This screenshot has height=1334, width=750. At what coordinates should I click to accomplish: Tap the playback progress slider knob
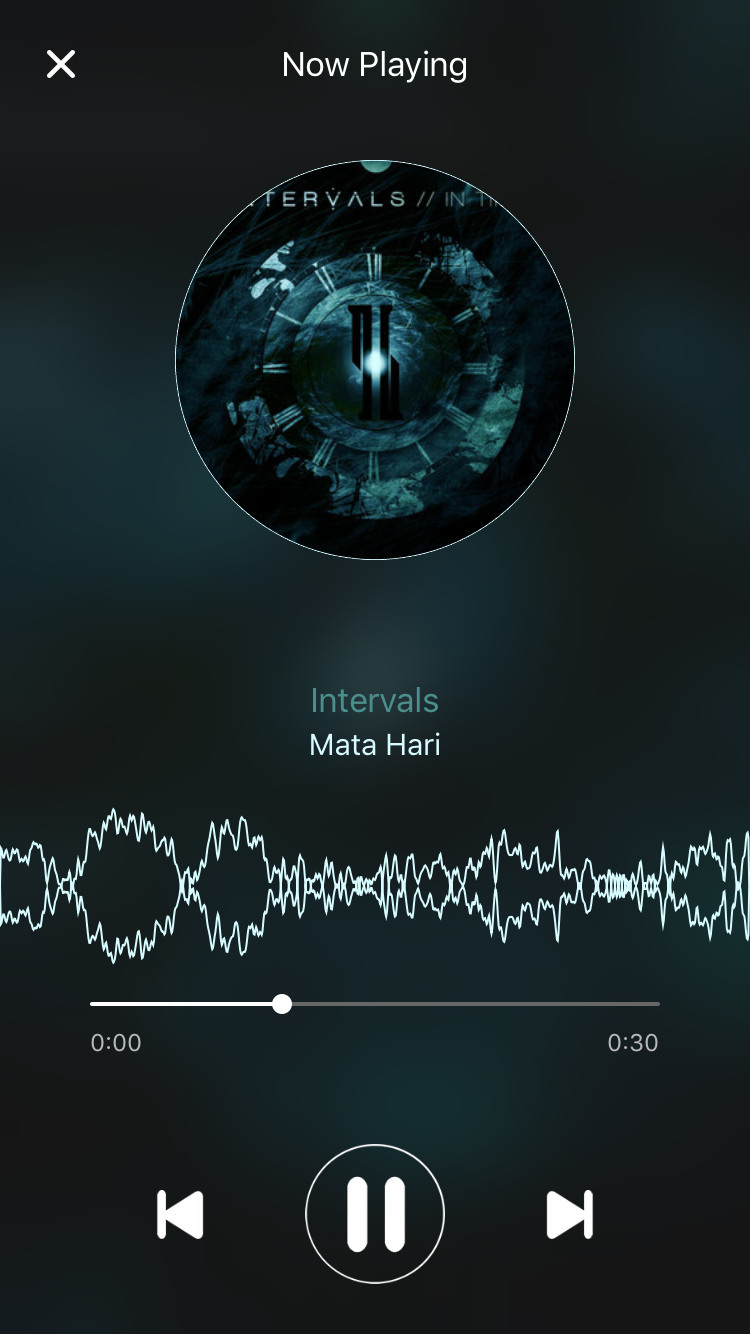click(282, 1004)
